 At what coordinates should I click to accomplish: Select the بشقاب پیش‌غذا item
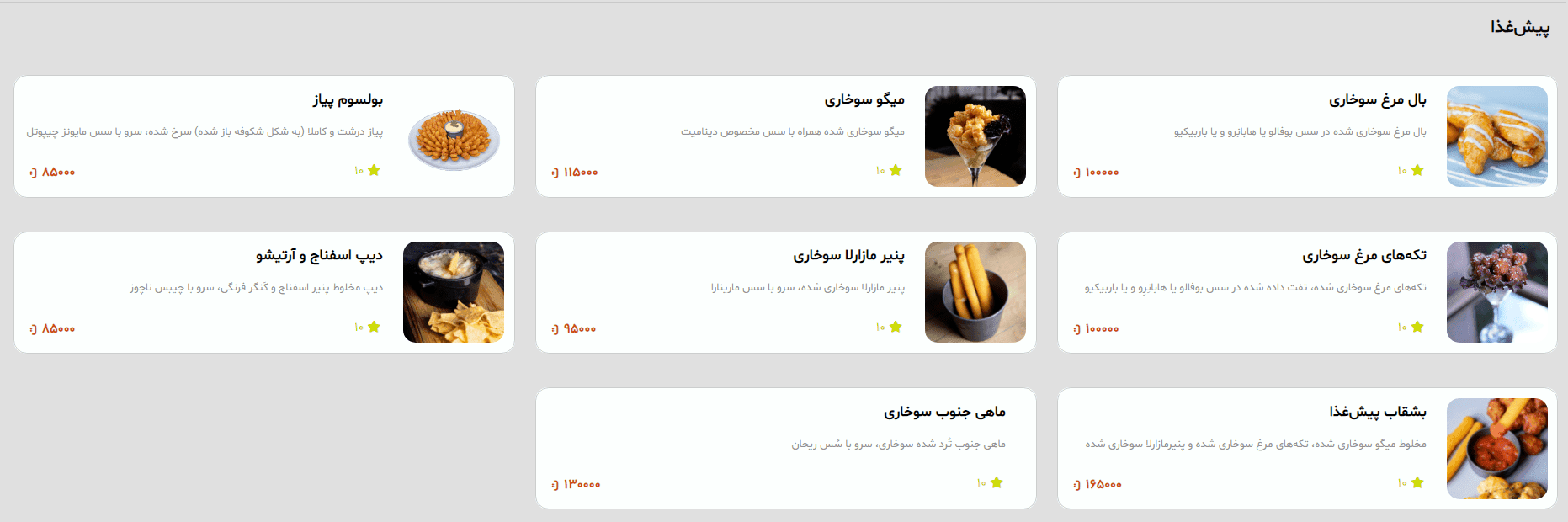coord(1306,448)
